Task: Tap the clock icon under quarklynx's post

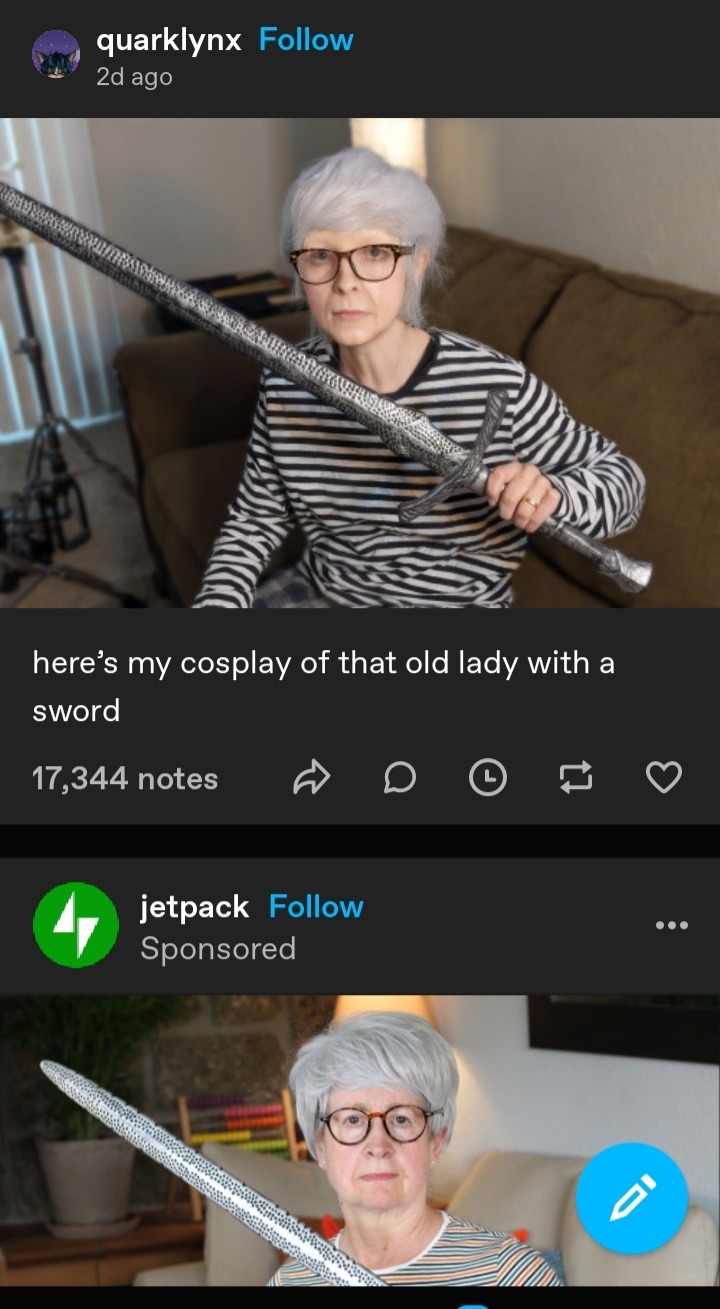Action: [488, 778]
